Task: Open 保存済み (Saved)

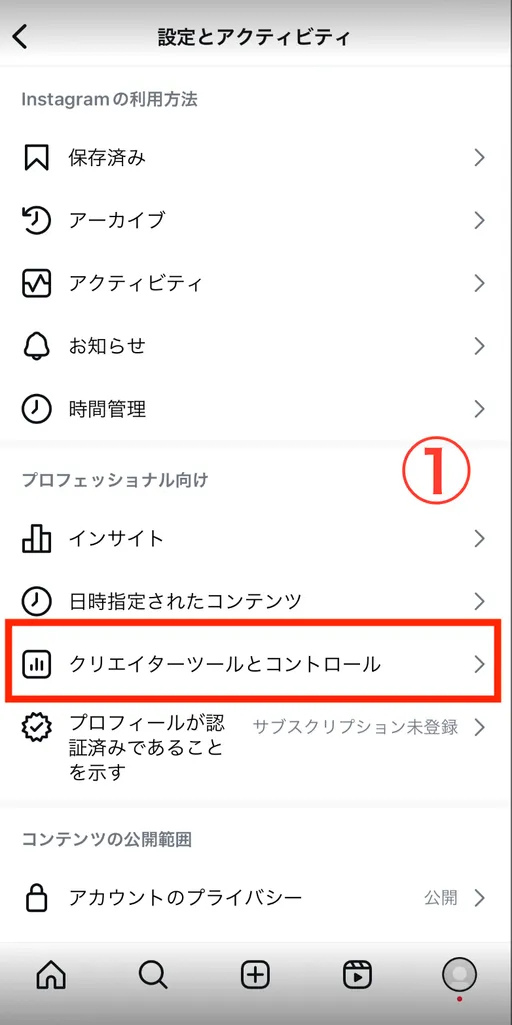Action: coord(256,158)
